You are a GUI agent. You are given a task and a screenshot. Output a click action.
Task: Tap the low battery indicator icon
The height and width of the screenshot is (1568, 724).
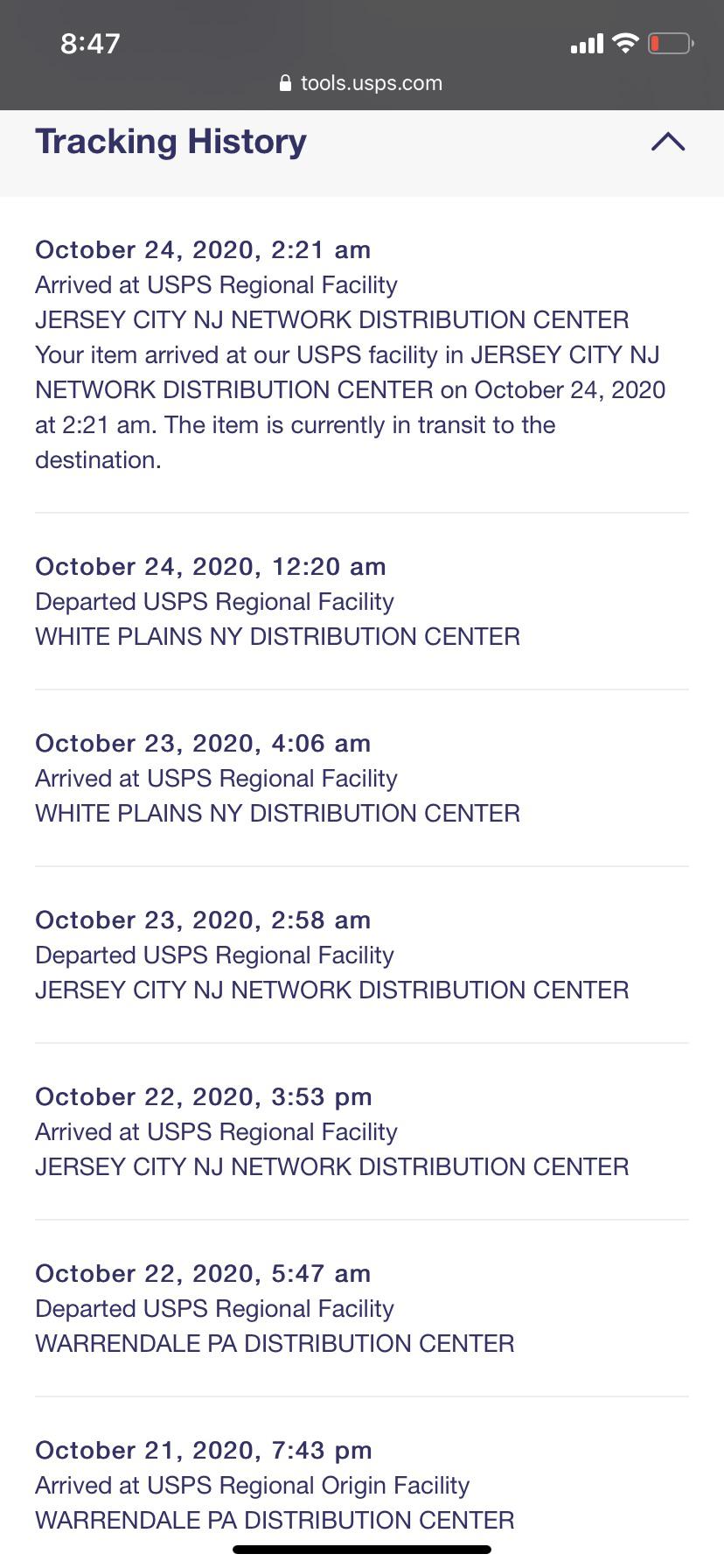669,42
